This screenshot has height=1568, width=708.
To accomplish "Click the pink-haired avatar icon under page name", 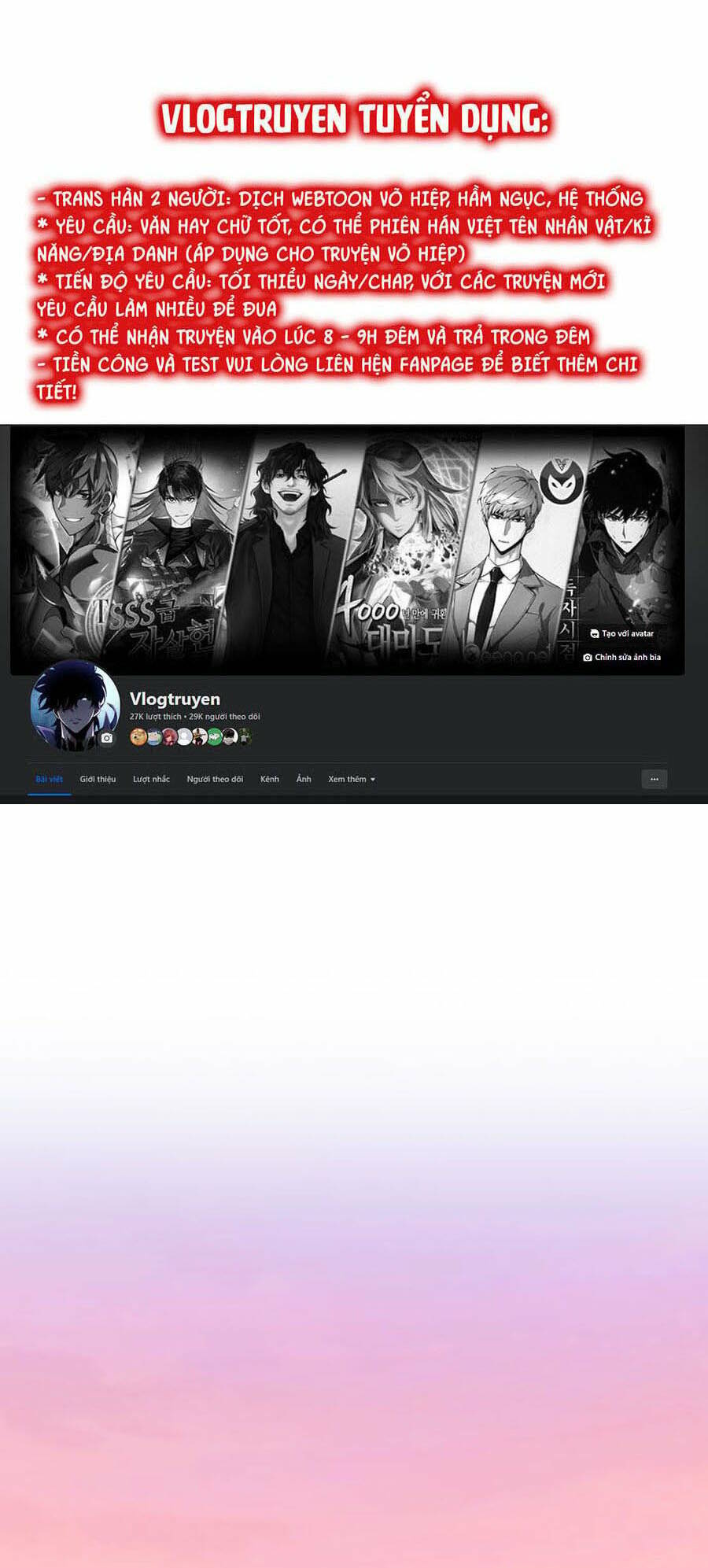I will (169, 736).
